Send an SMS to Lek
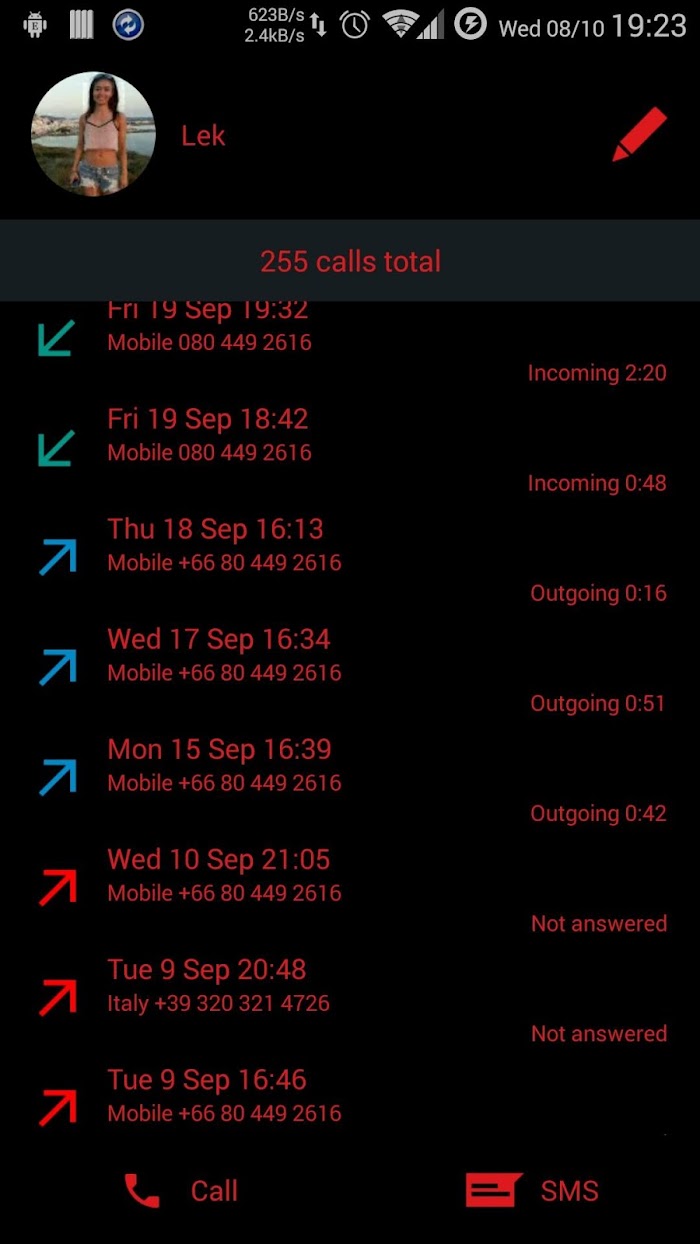Image resolution: width=700 pixels, height=1244 pixels. tap(532, 1190)
